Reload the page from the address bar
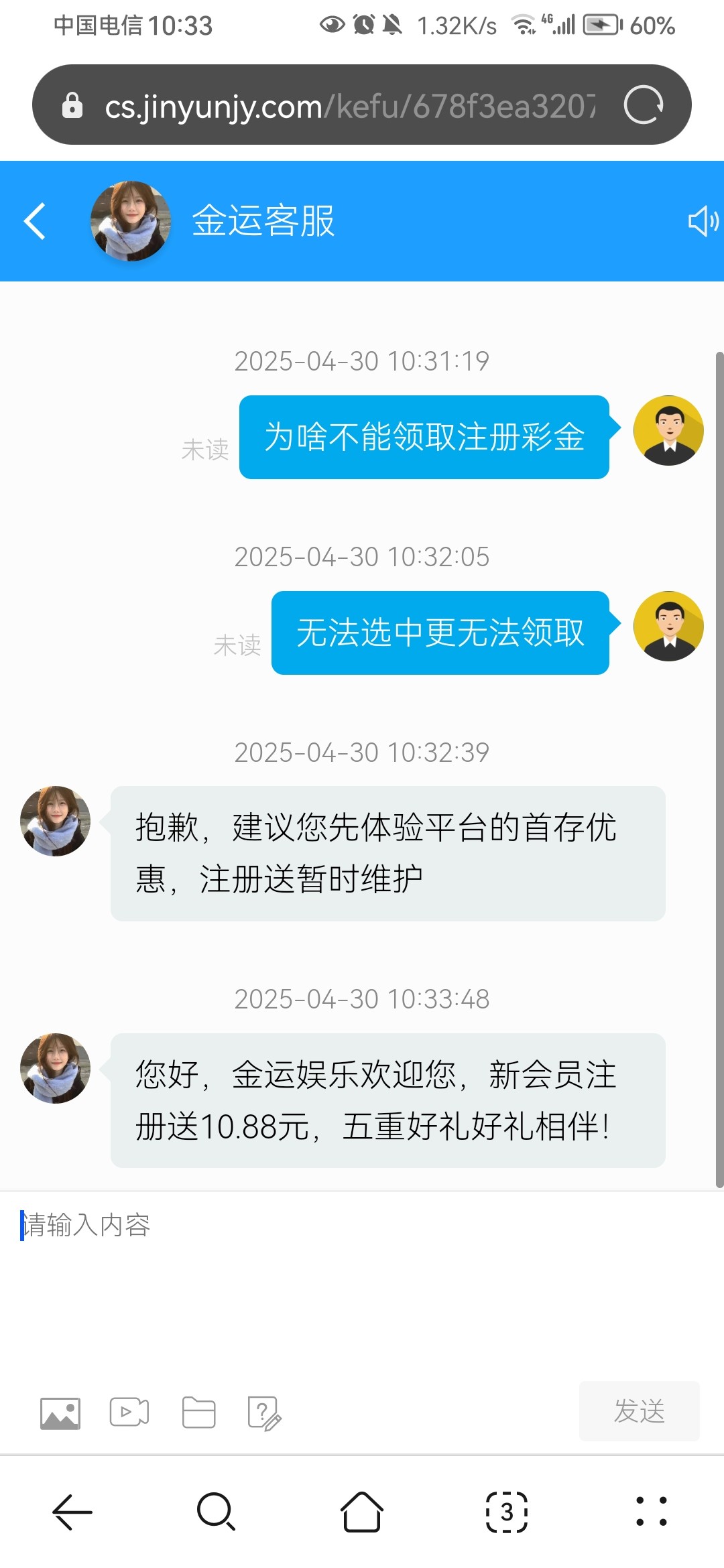This screenshot has width=724, height=1568. coord(644,105)
